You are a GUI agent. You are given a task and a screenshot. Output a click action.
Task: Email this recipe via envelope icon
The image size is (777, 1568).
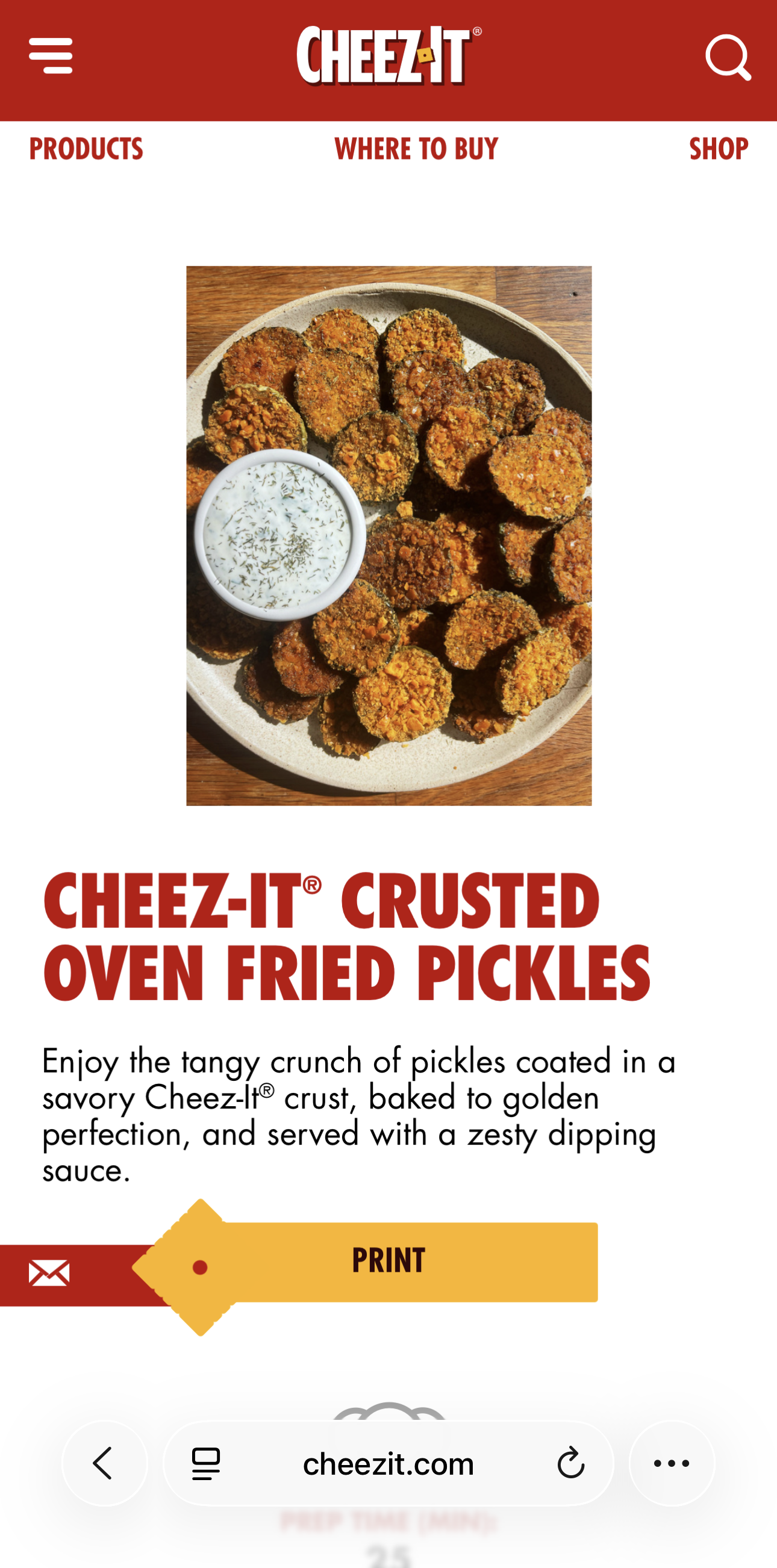click(x=49, y=1274)
